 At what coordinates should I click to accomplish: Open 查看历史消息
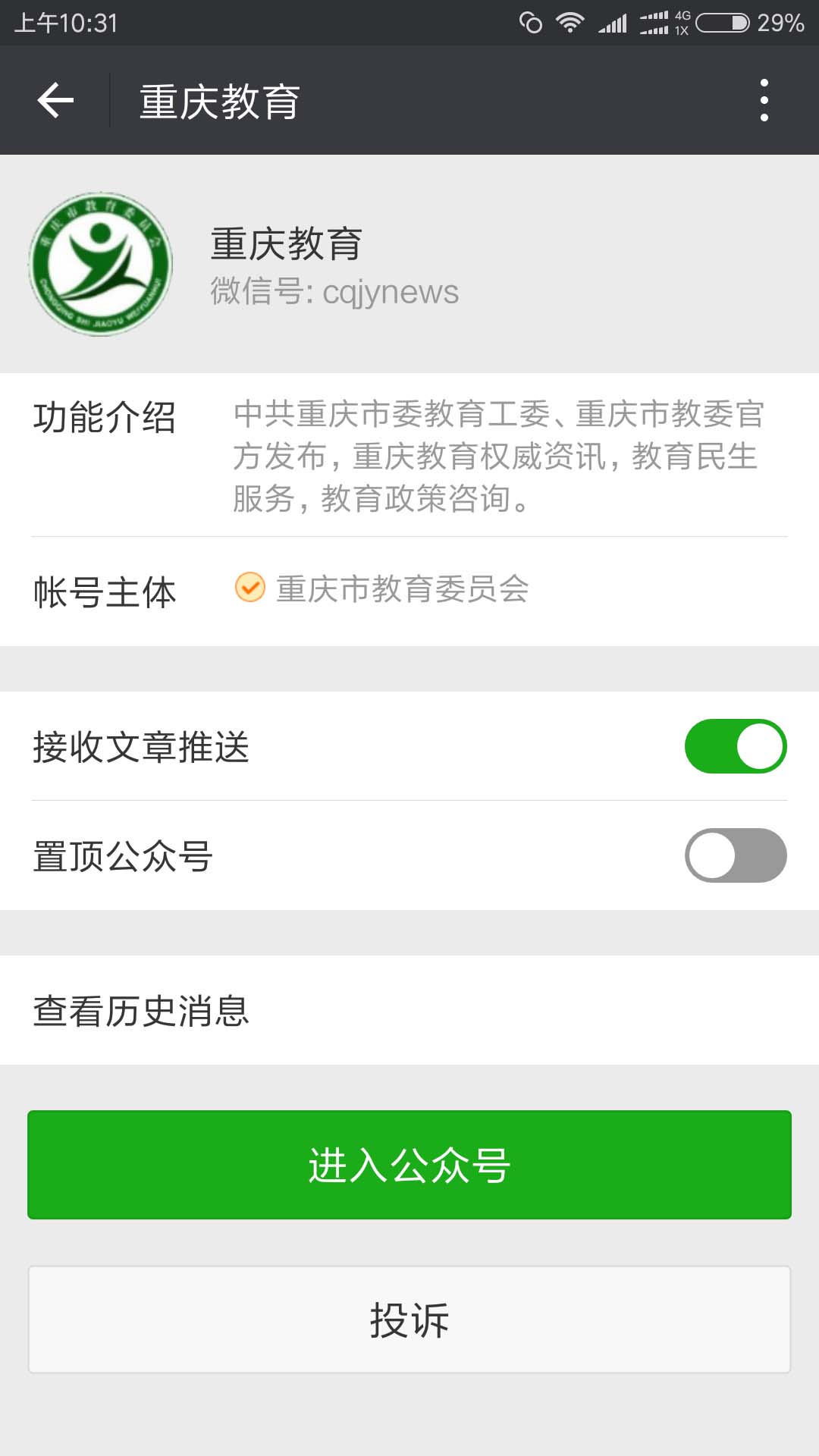pos(409,1010)
